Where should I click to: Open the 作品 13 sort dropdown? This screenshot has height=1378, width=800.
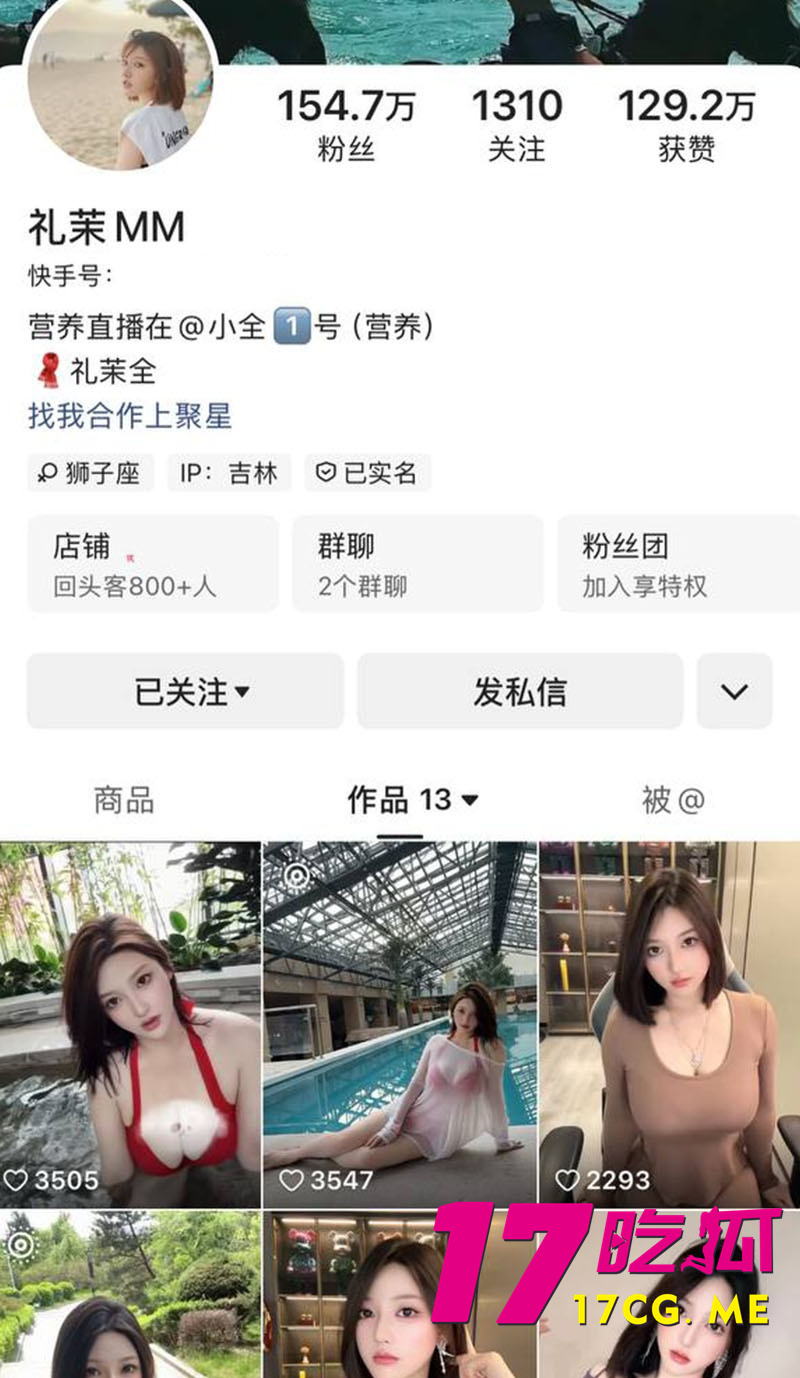pyautogui.click(x=466, y=799)
